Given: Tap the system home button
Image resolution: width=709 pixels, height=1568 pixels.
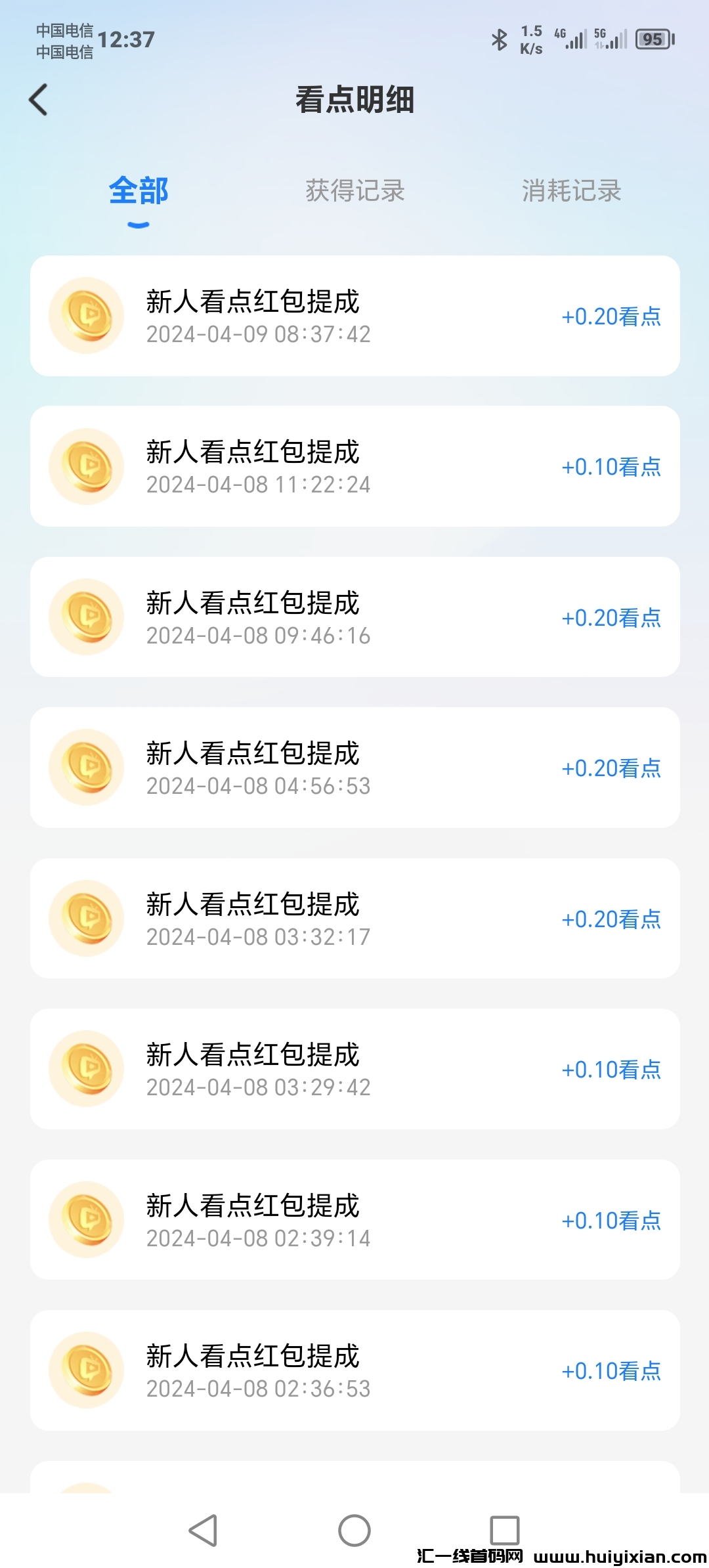Looking at the screenshot, I should tap(354, 1531).
